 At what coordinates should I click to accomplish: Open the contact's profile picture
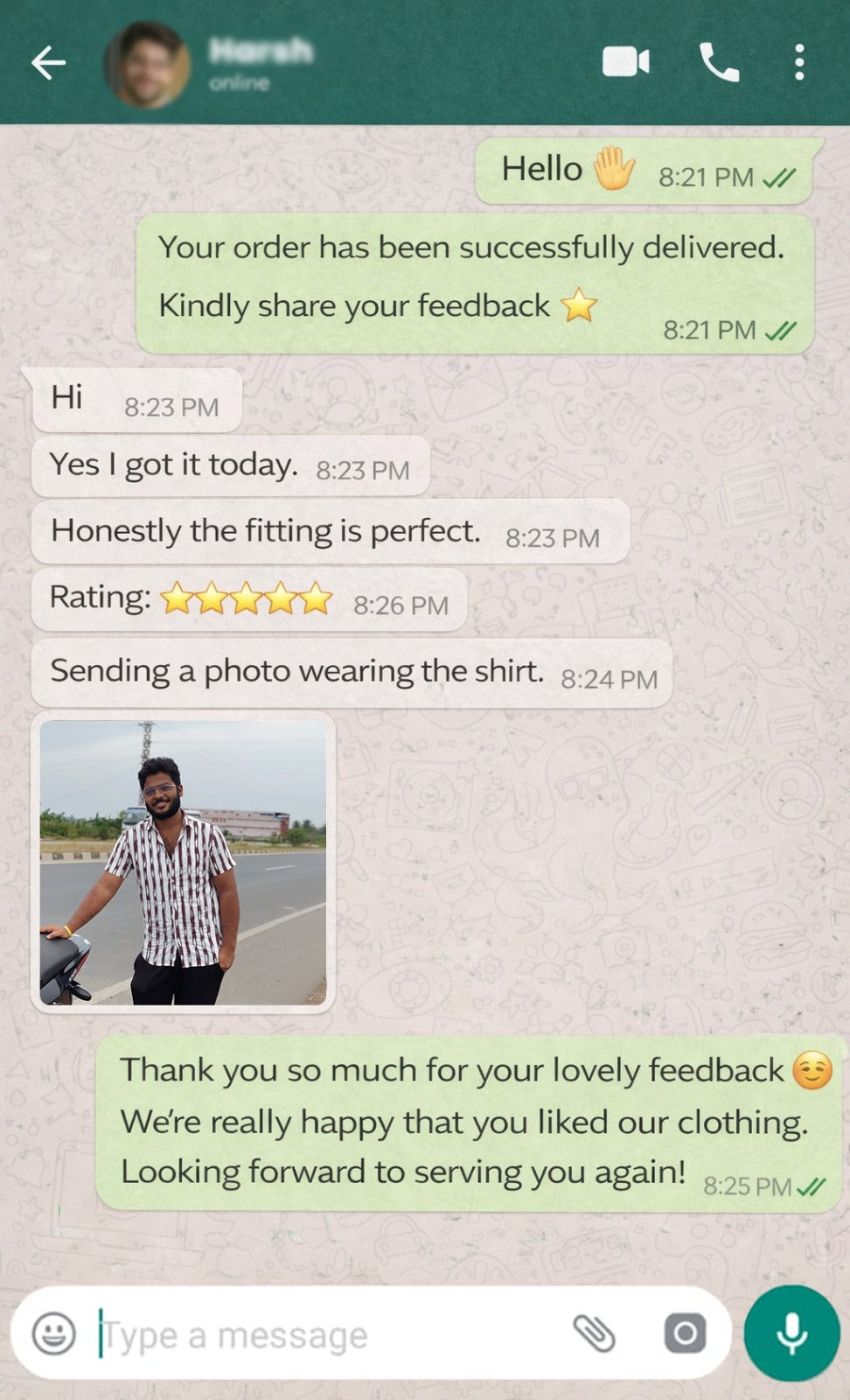147,66
